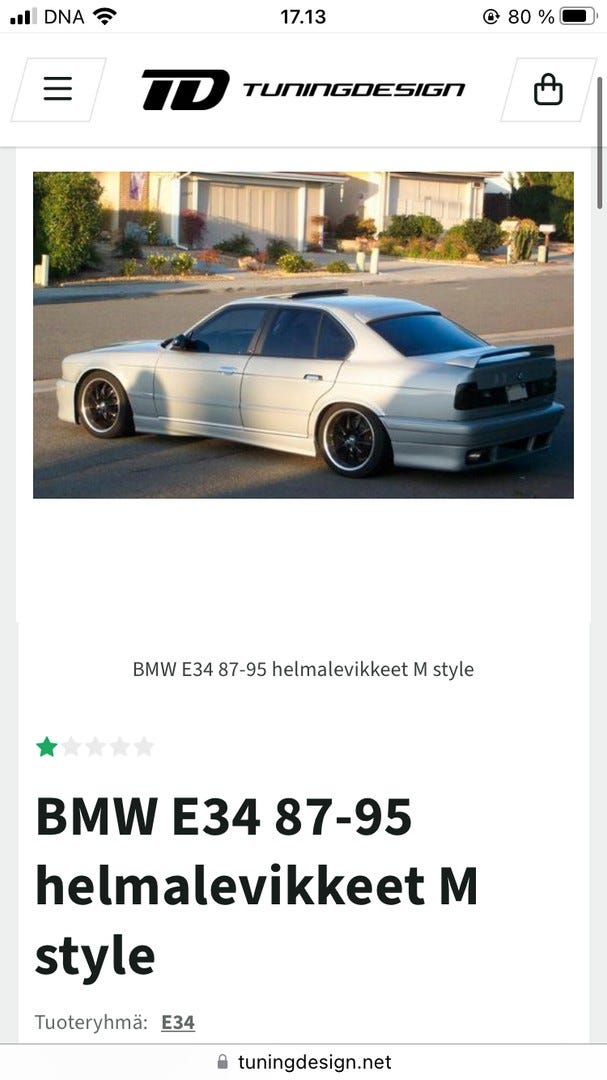Open the shopping bag cart

point(547,90)
